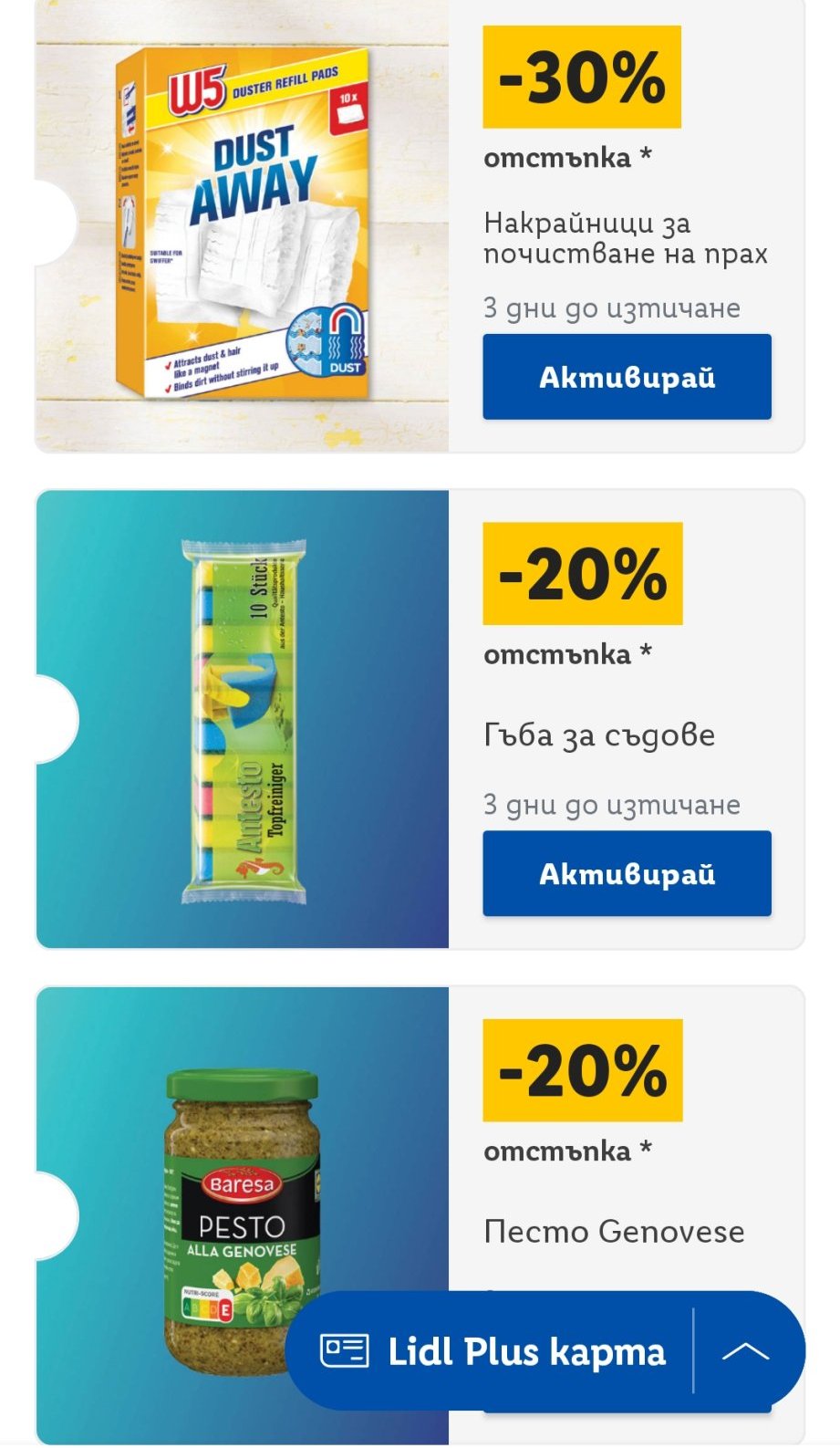Activate the 30% dust pads coupon
This screenshot has width=840, height=1448.
pos(627,377)
